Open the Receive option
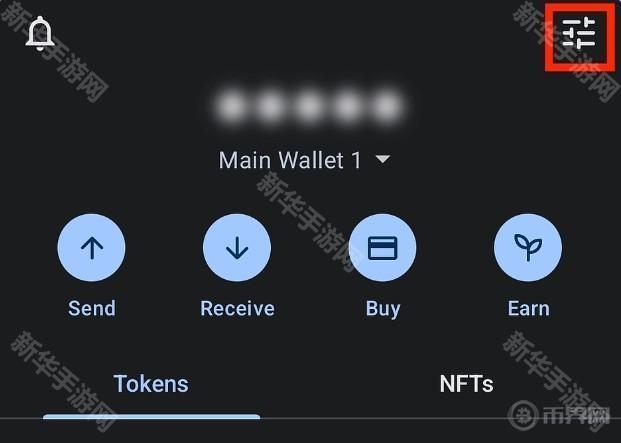The height and width of the screenshot is (443, 621). point(237,248)
